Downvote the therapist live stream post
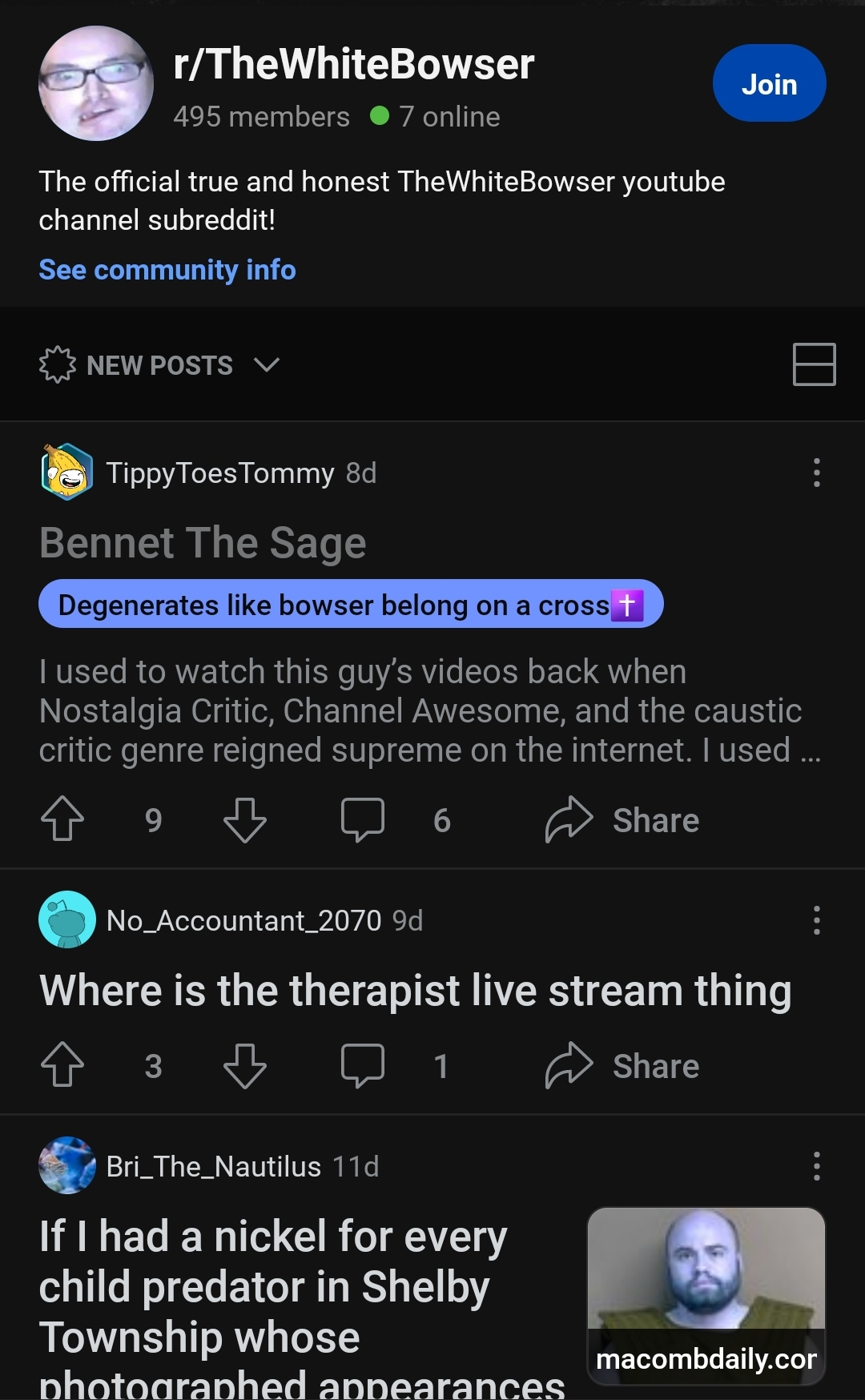The width and height of the screenshot is (865, 1400). tap(244, 1065)
